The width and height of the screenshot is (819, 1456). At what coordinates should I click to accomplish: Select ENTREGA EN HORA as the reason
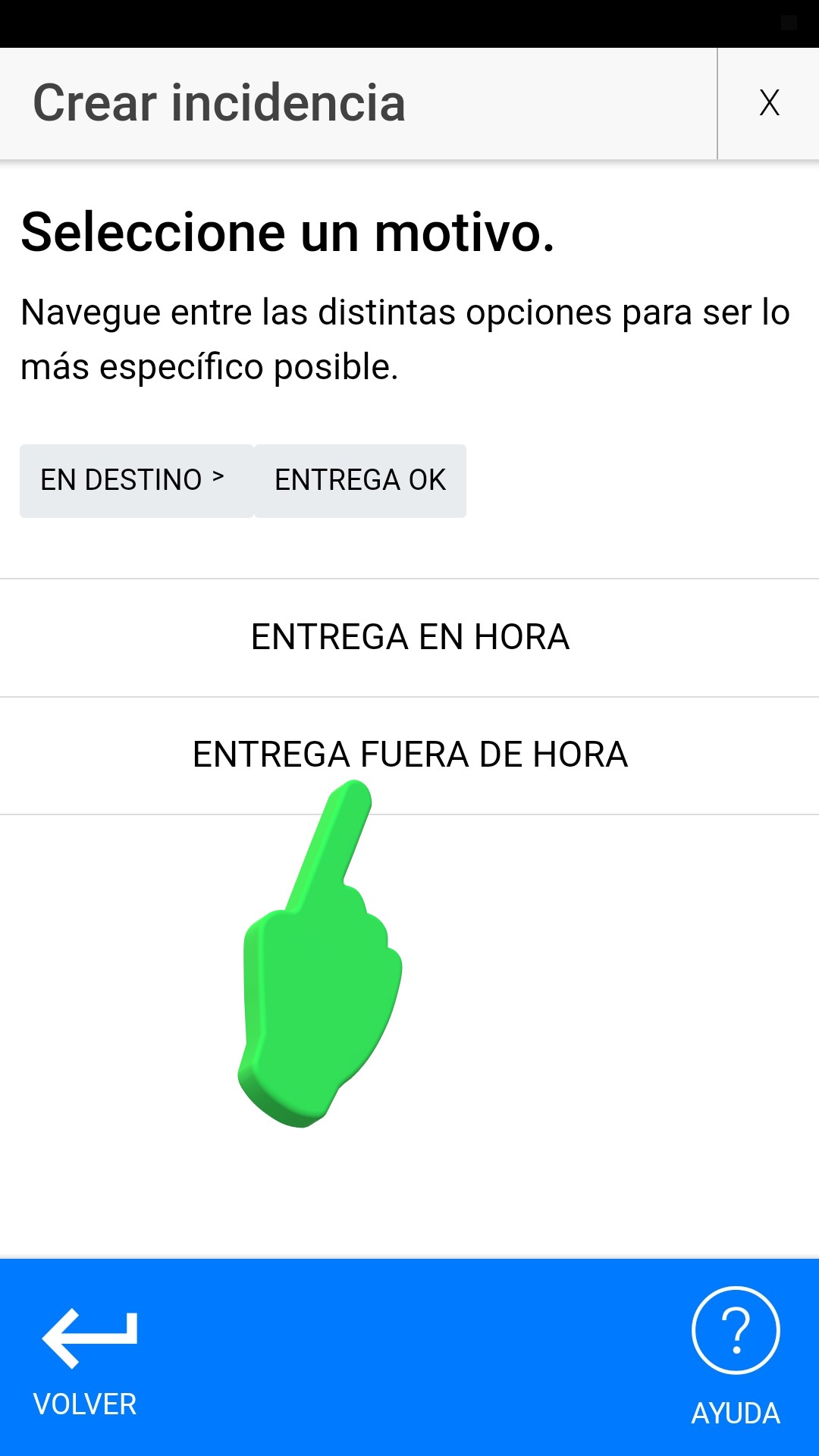409,637
